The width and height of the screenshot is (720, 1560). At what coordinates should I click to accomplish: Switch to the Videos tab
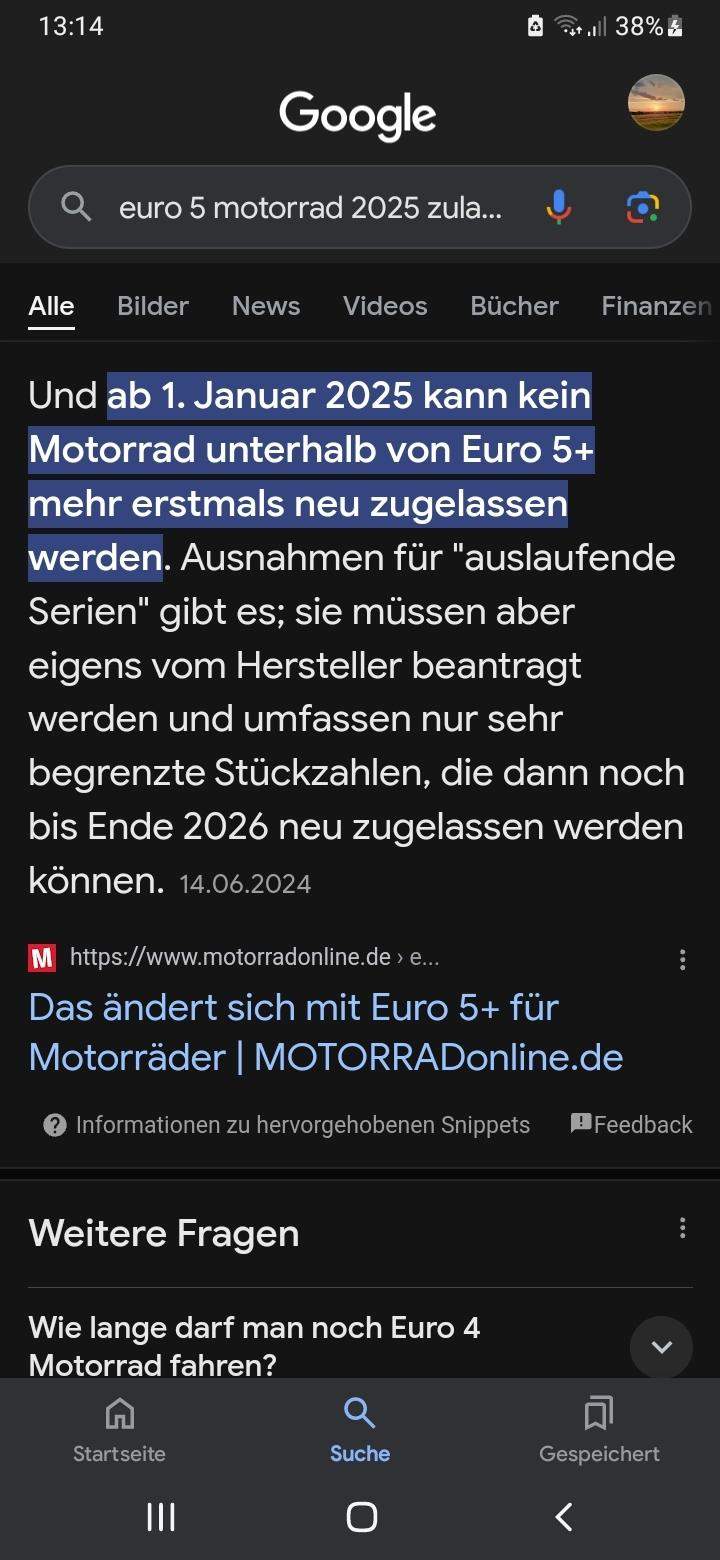[385, 306]
